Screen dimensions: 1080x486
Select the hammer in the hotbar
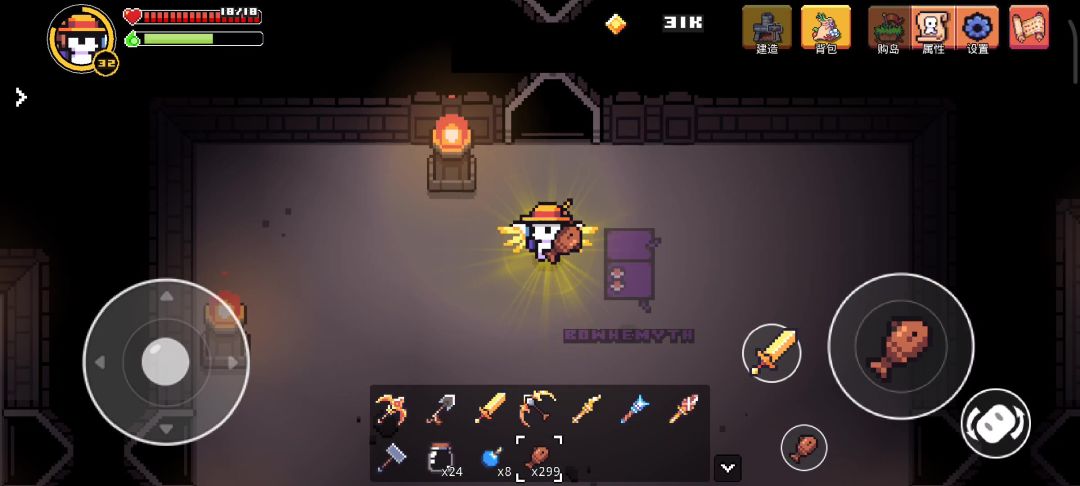pos(391,457)
